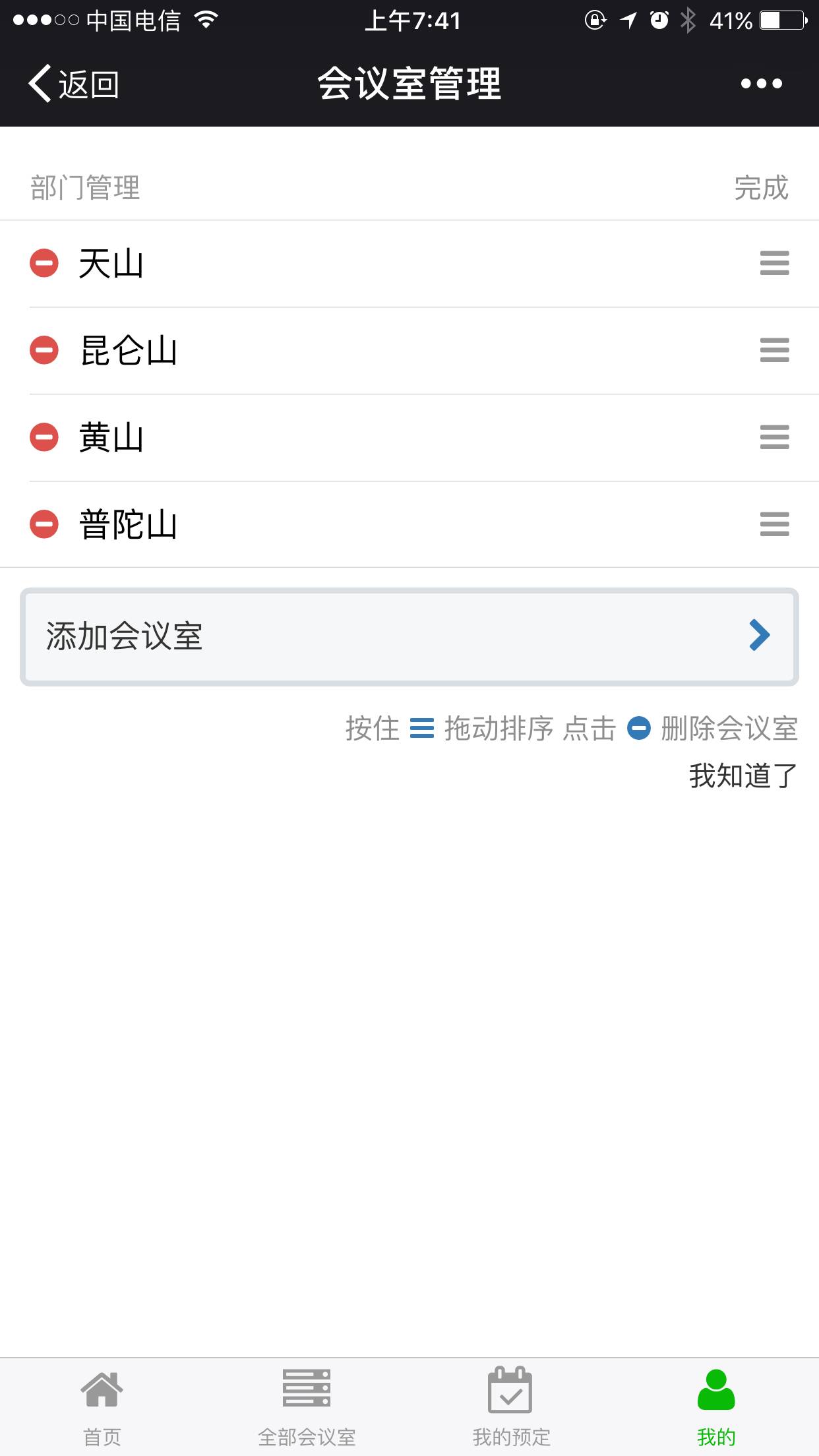Tap the reorder handle for 普陀山
The width and height of the screenshot is (819, 1456).
point(774,524)
